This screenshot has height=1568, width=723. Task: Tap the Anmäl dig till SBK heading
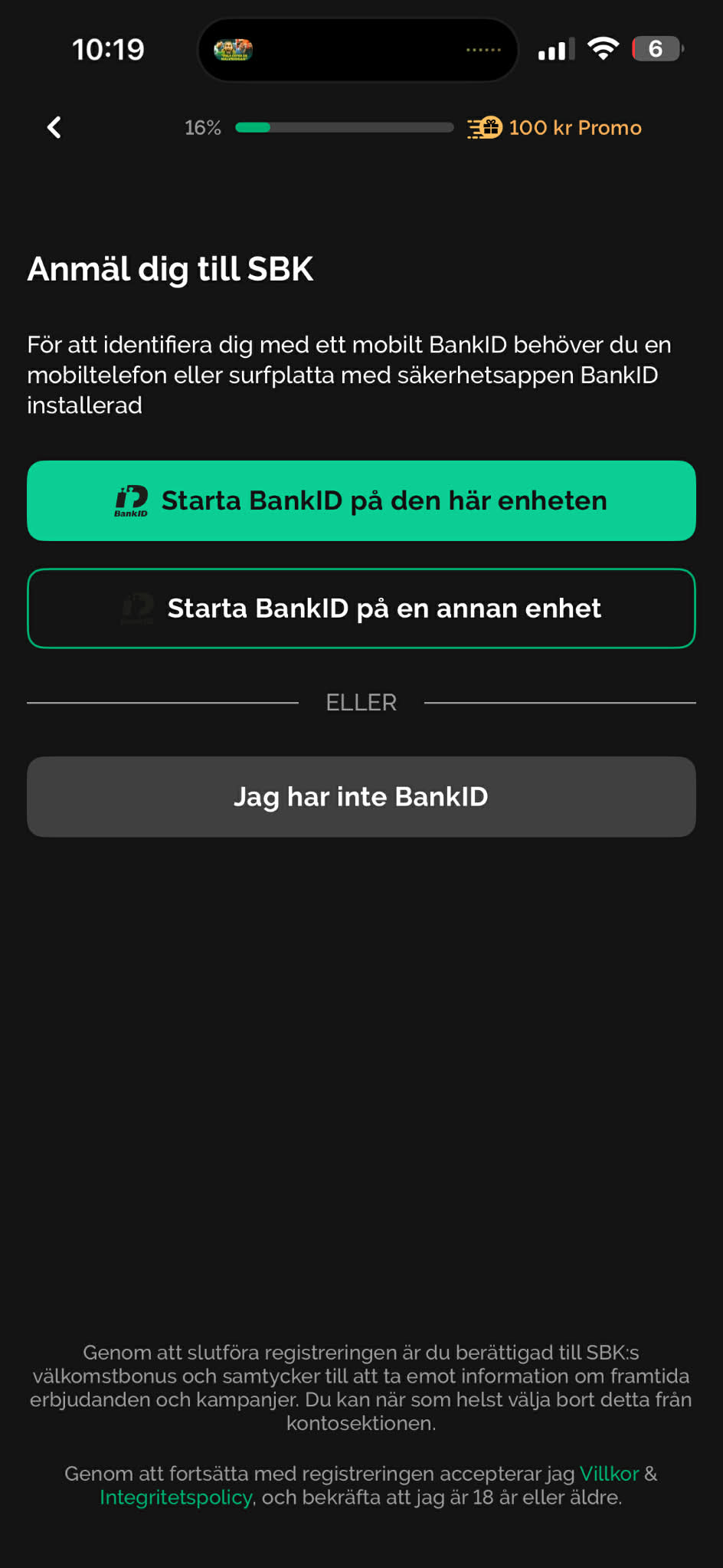(170, 268)
